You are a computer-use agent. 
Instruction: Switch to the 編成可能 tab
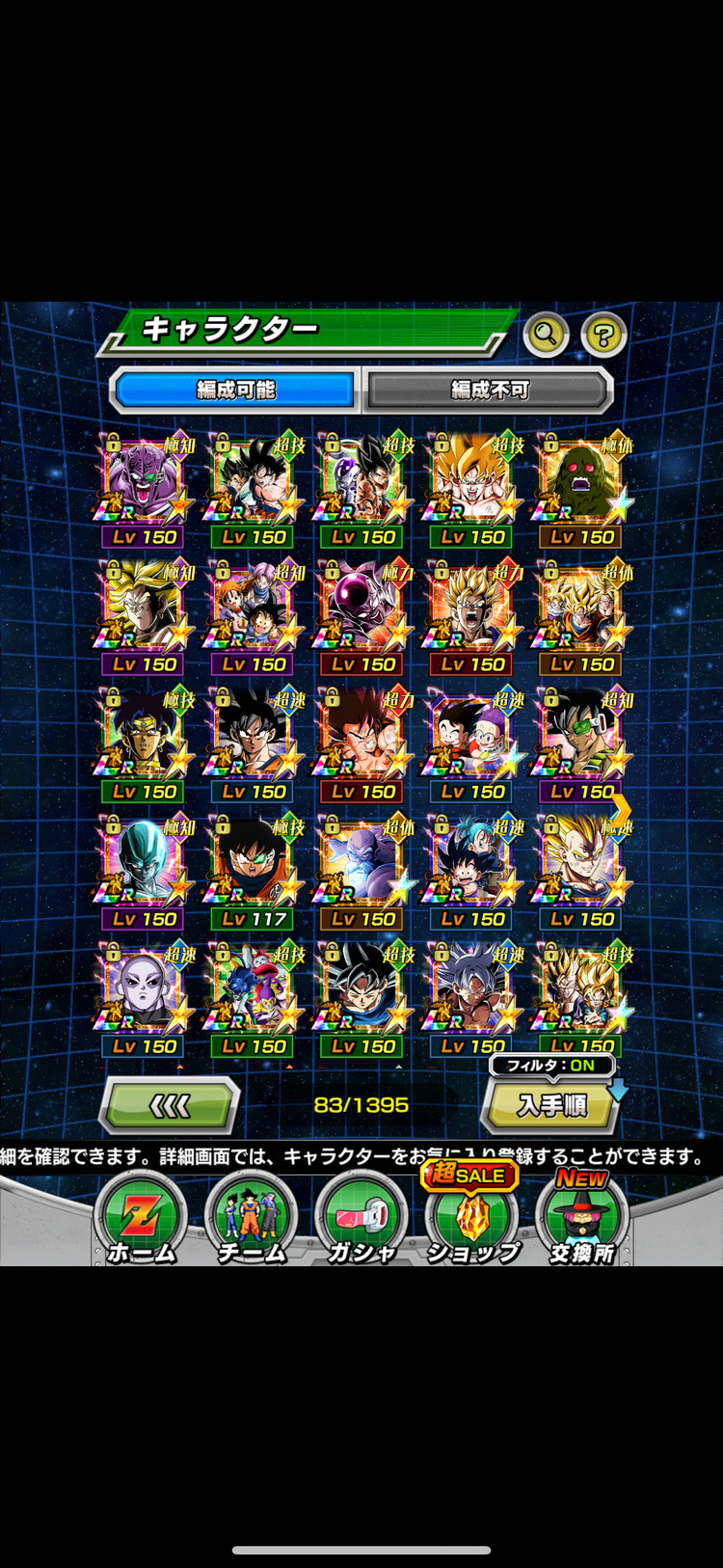[235, 391]
